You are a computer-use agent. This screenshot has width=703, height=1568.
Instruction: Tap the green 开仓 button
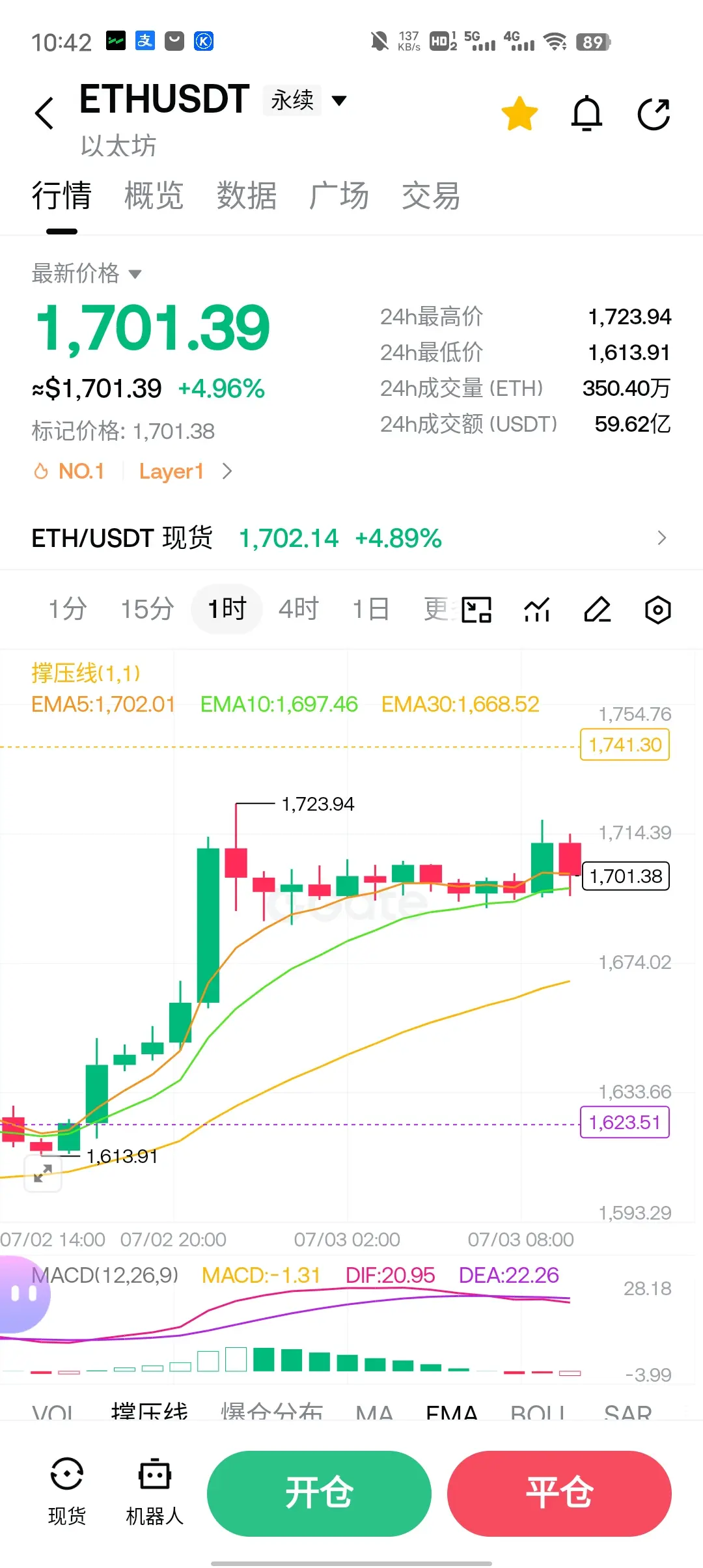coord(319,1493)
